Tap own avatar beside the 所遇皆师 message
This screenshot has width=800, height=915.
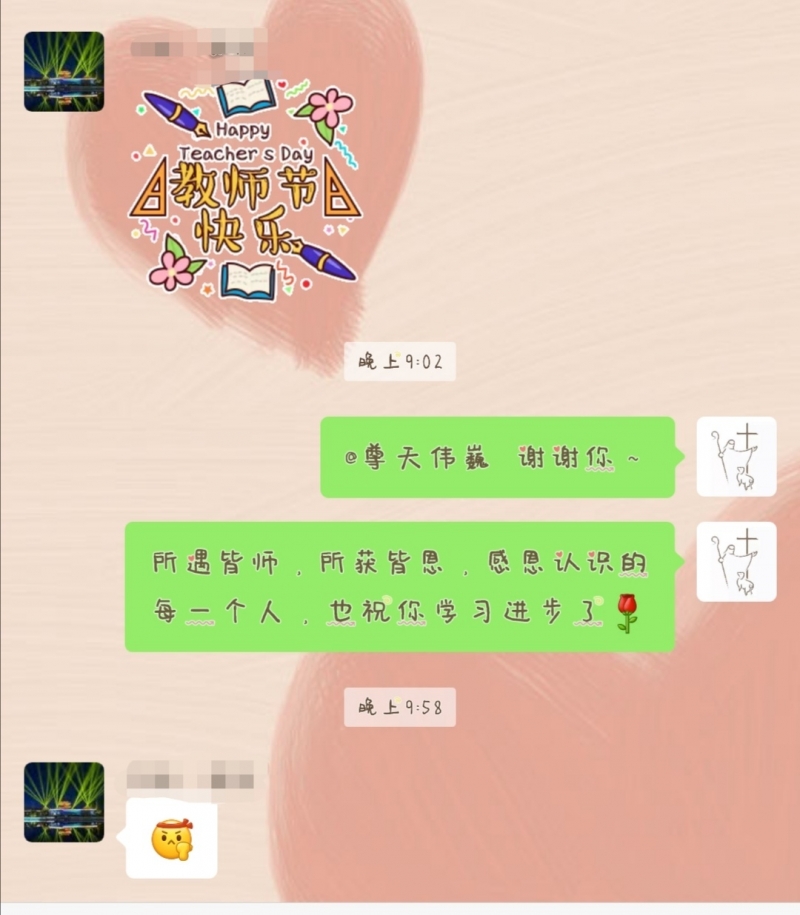(x=736, y=561)
